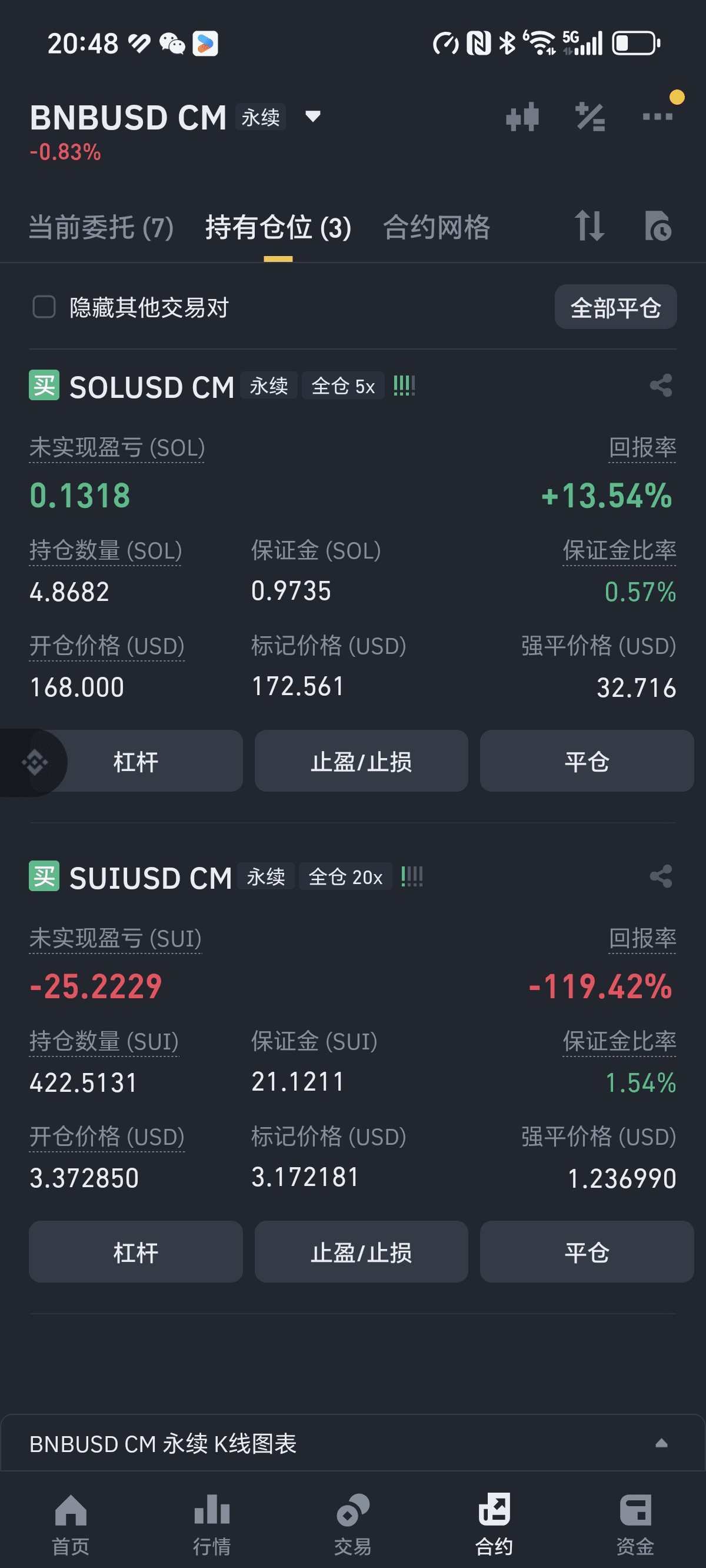The height and width of the screenshot is (1568, 706).
Task: Go to the 首页 tab
Action: [x=71, y=1524]
